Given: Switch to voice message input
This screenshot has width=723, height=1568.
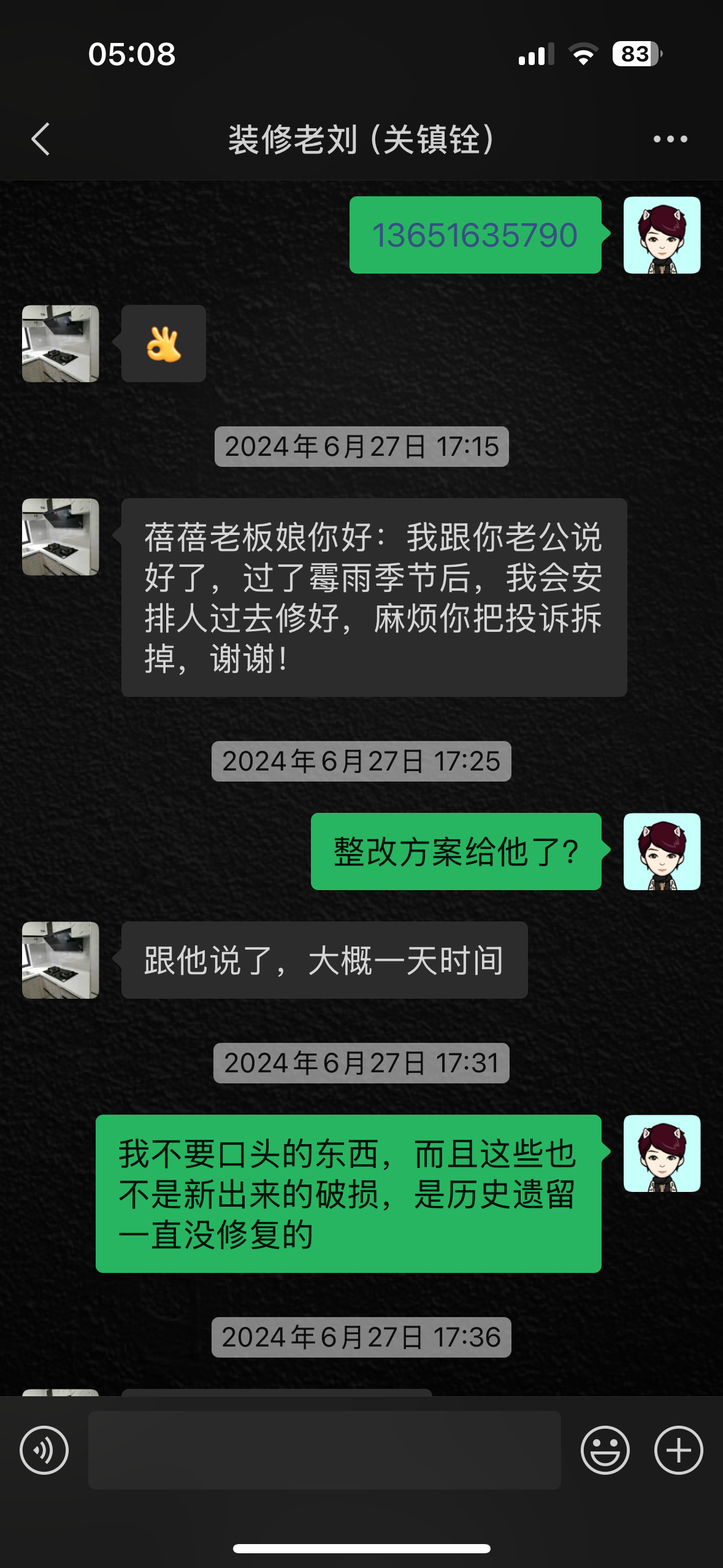Looking at the screenshot, I should [44, 1450].
